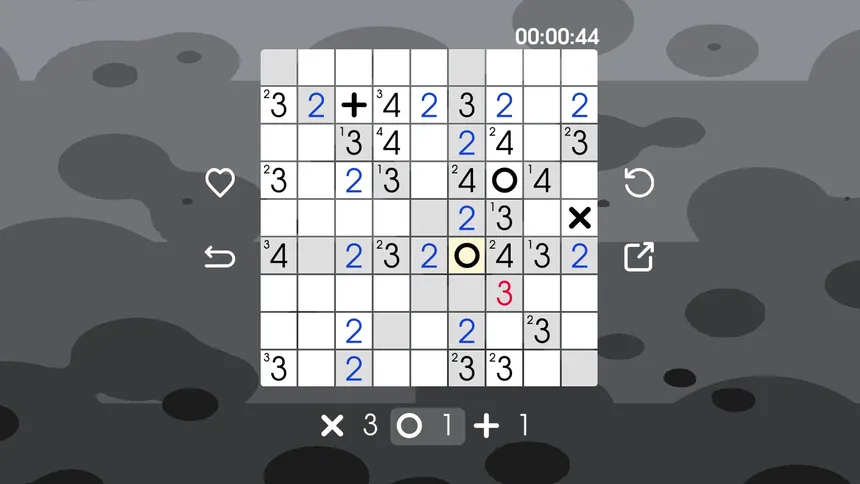Undo the last move

coord(220,258)
